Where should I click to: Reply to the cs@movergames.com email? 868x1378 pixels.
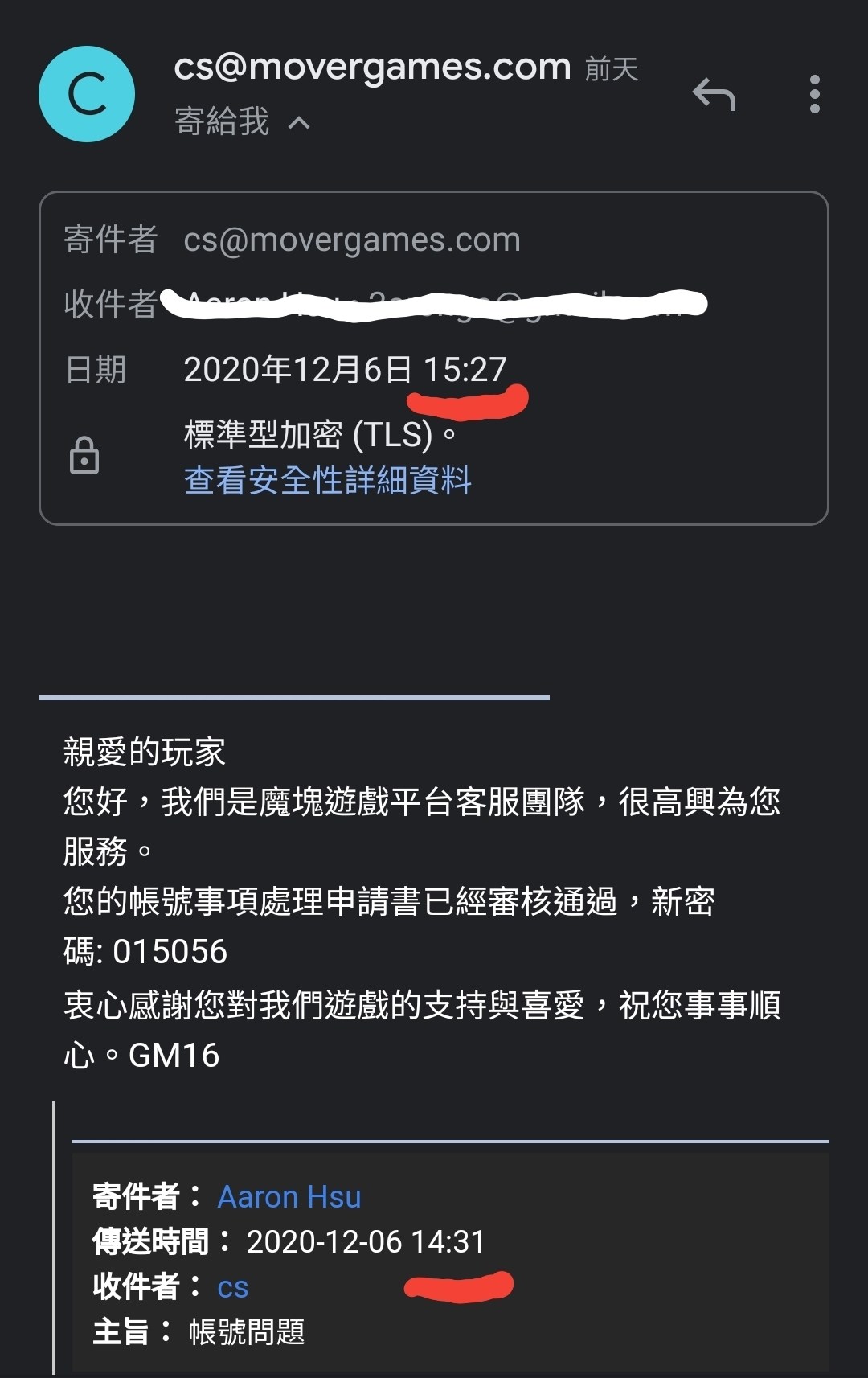pyautogui.click(x=714, y=95)
